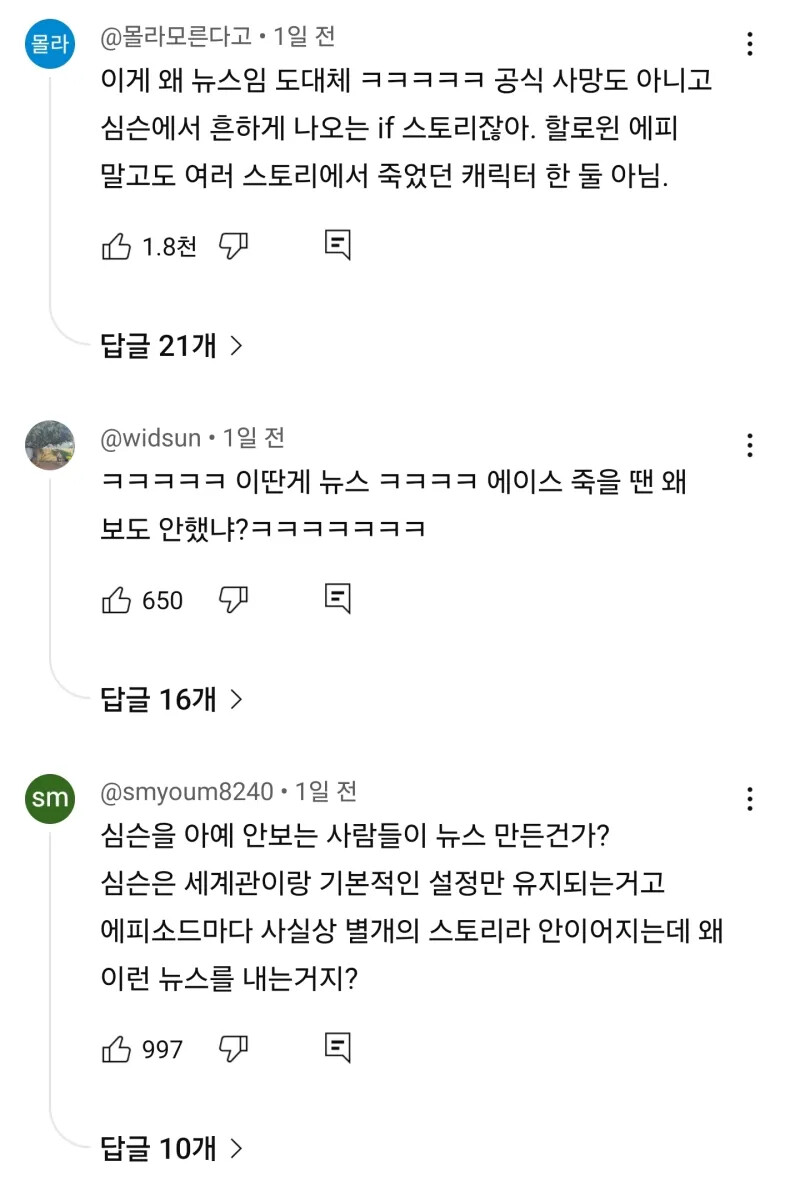Viewport: 800px width, 1181px height.
Task: Open overflow menu on @몰라모른다고's comment
Action: [x=750, y=44]
